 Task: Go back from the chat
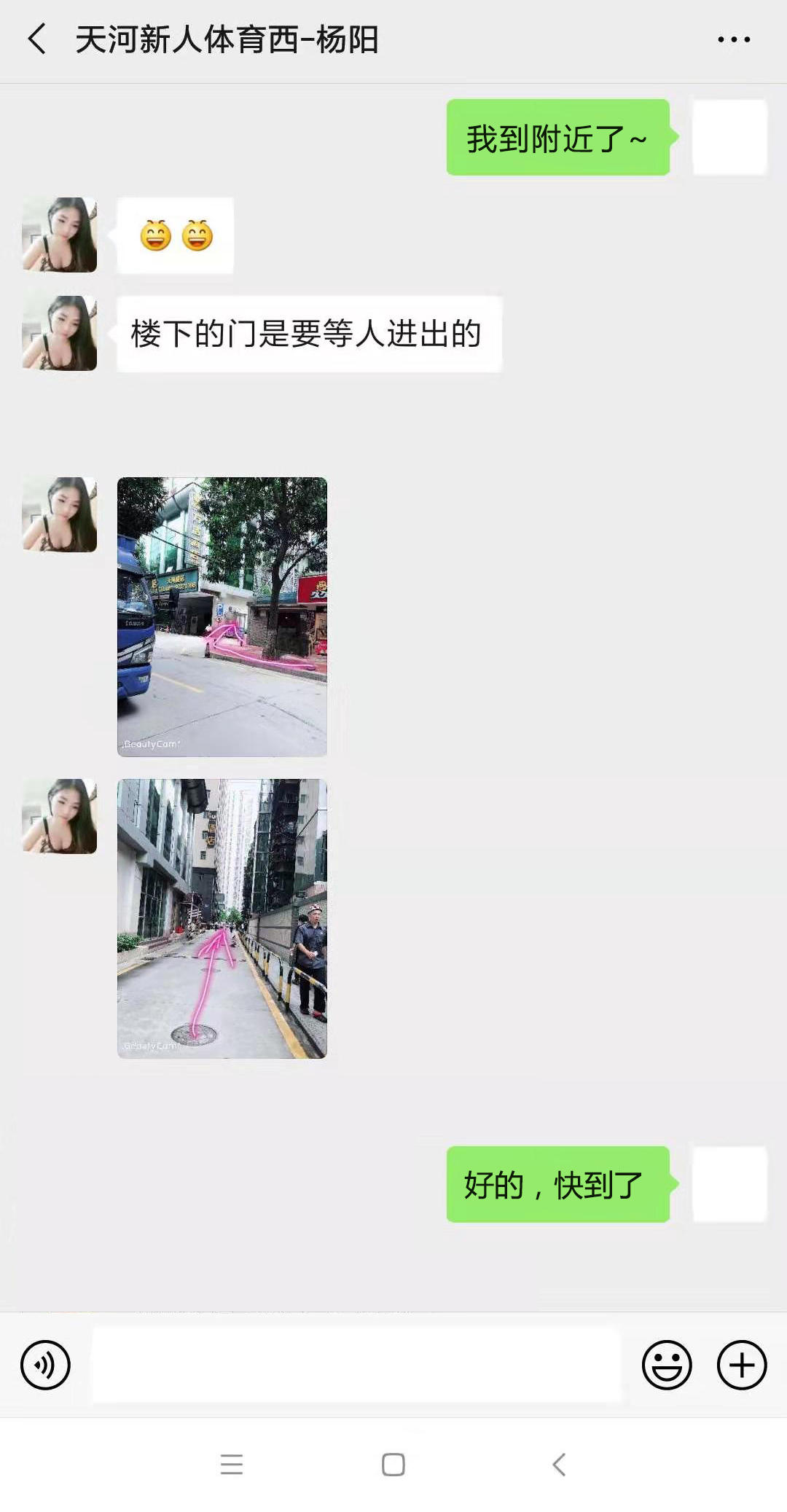(38, 39)
